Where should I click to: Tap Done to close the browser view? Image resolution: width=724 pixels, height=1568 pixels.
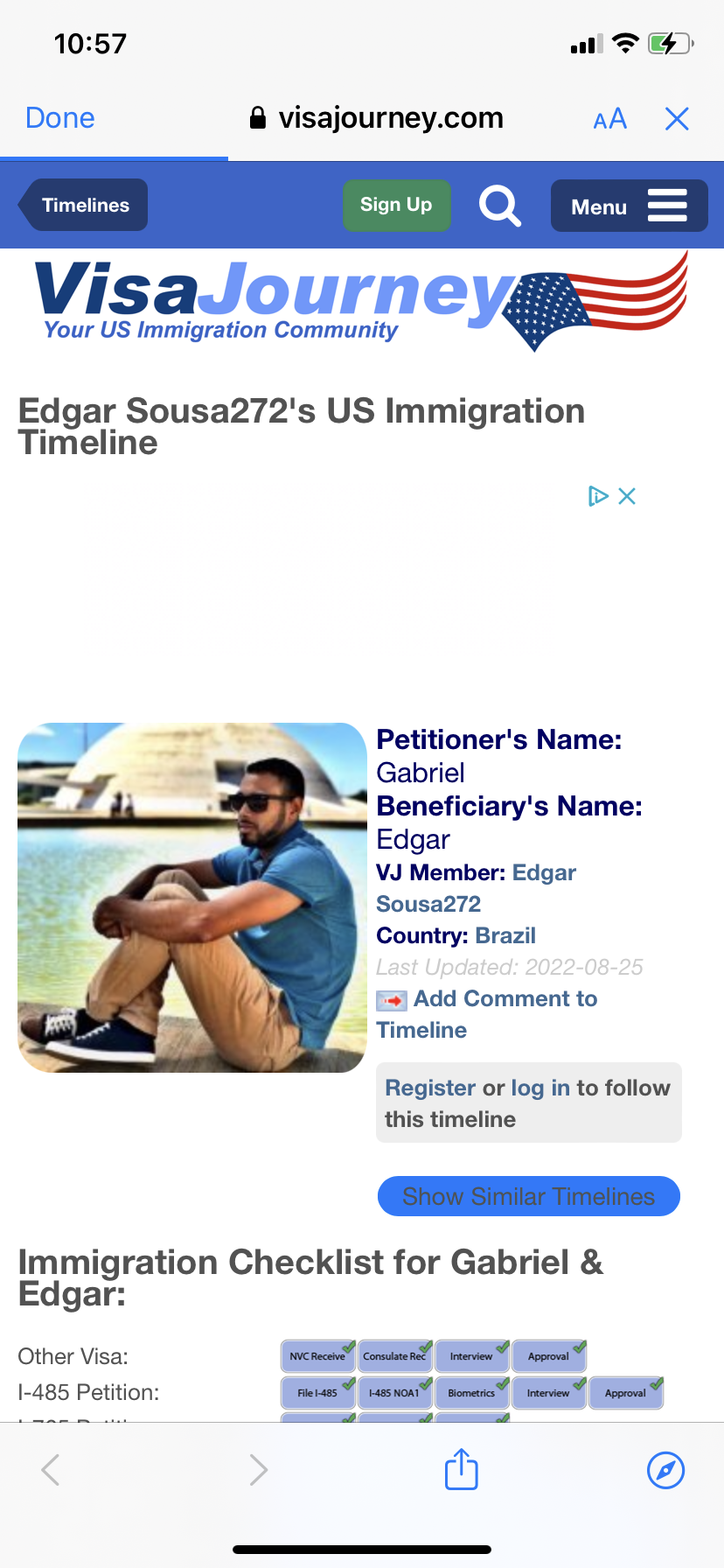(60, 118)
